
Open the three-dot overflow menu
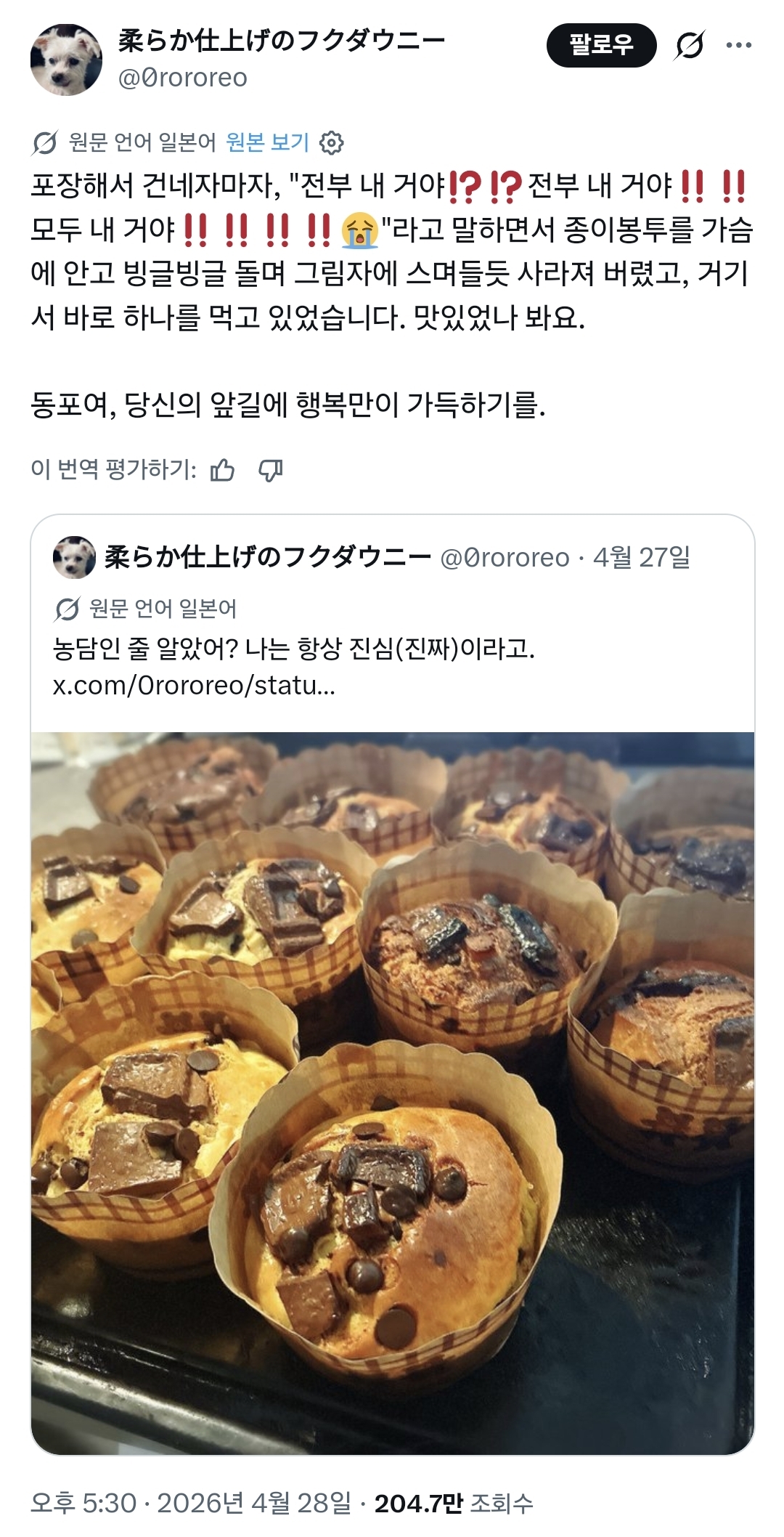pos(738,46)
